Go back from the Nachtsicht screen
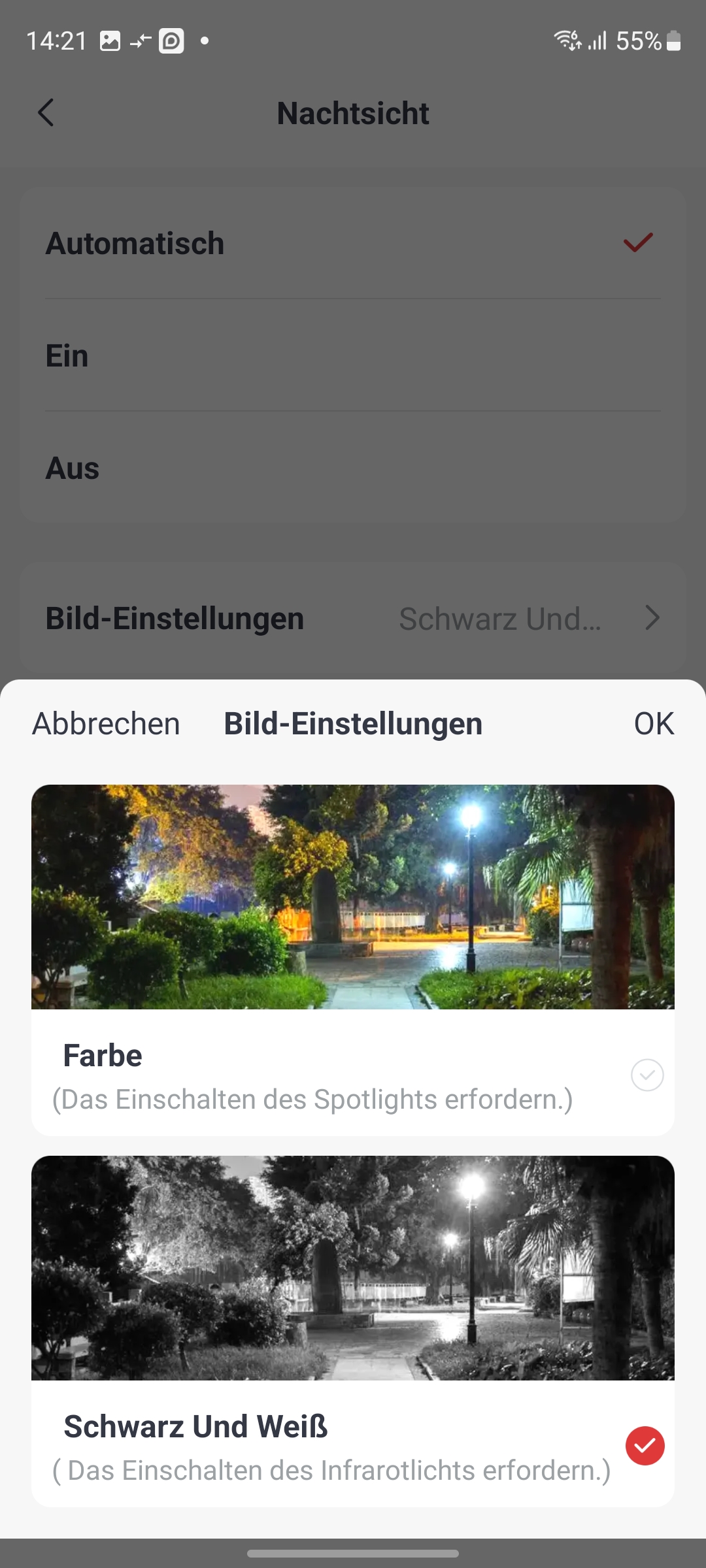 point(46,113)
